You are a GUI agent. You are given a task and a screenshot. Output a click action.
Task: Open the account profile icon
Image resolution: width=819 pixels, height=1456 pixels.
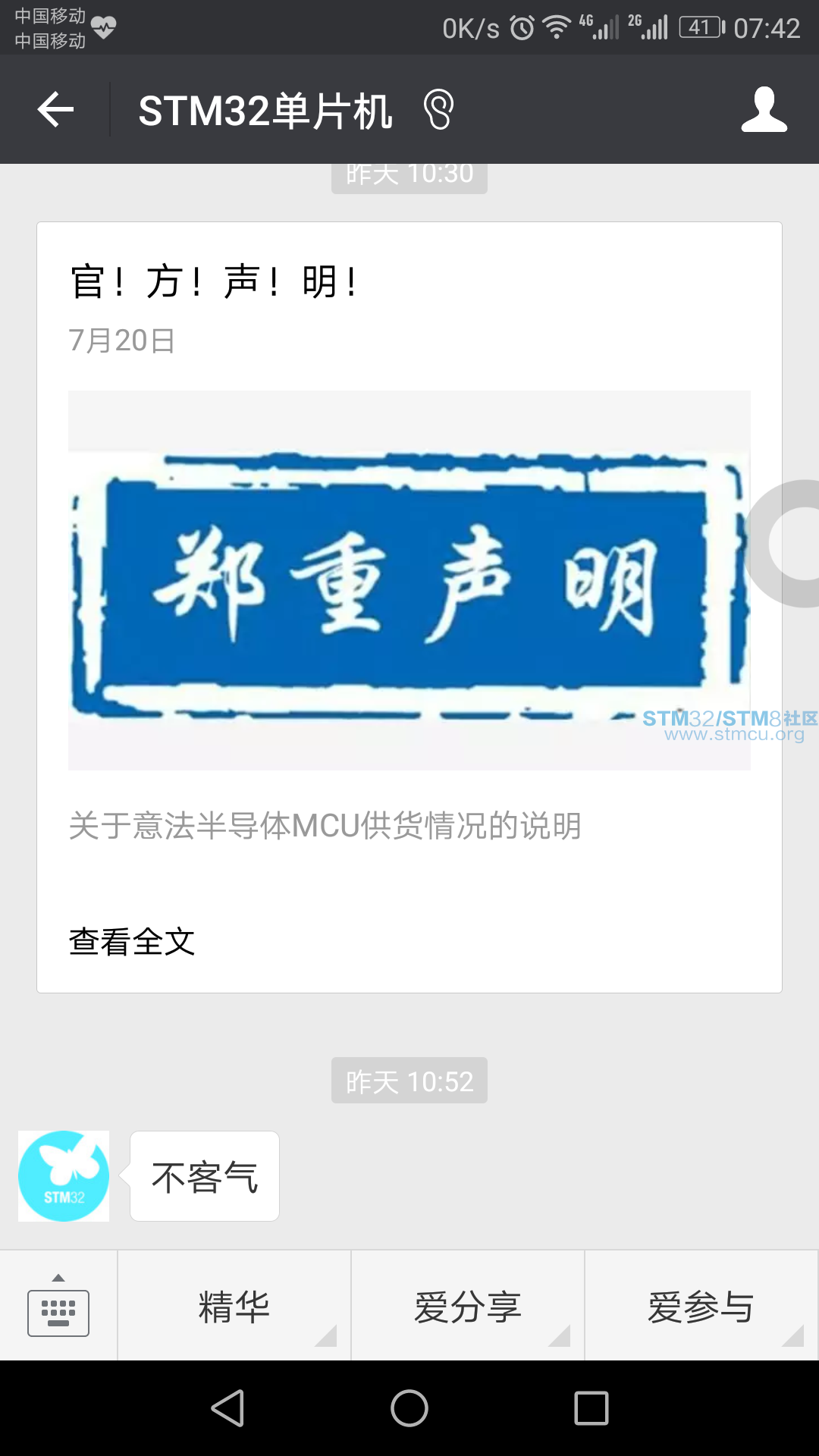click(764, 110)
